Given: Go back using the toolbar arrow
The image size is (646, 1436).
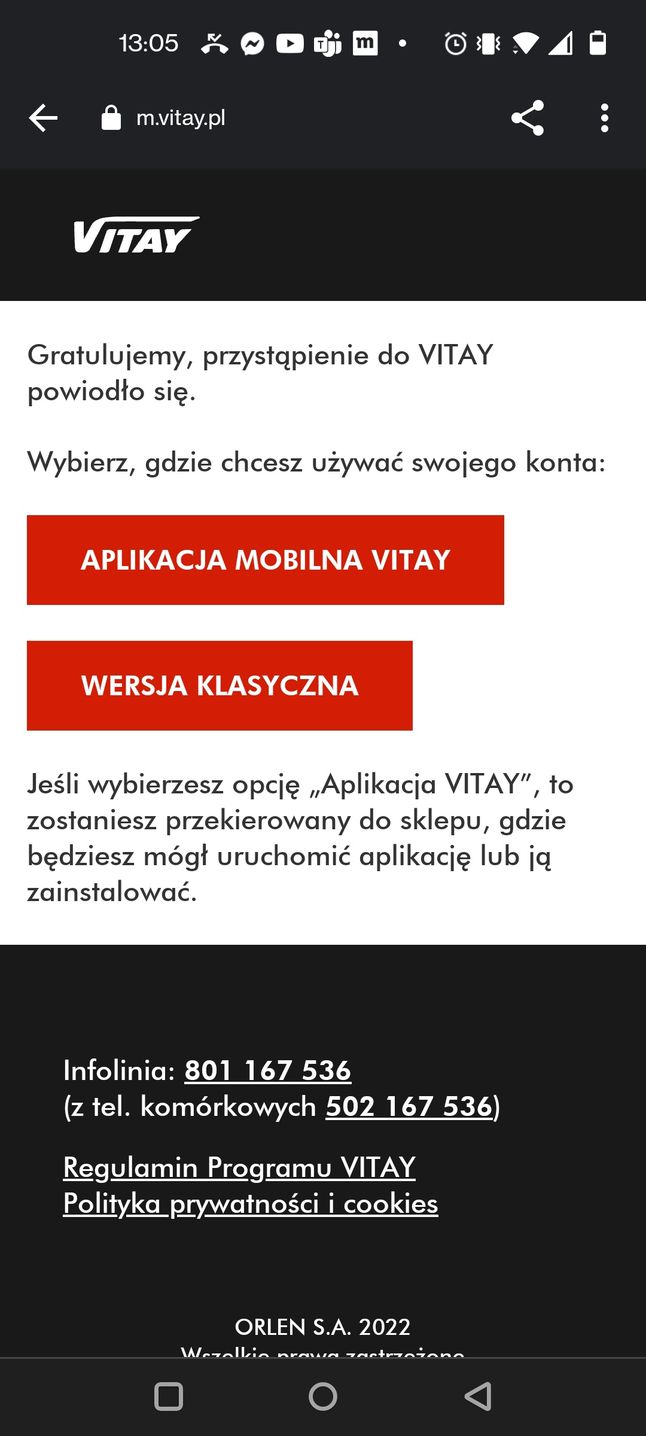Looking at the screenshot, I should coord(43,118).
